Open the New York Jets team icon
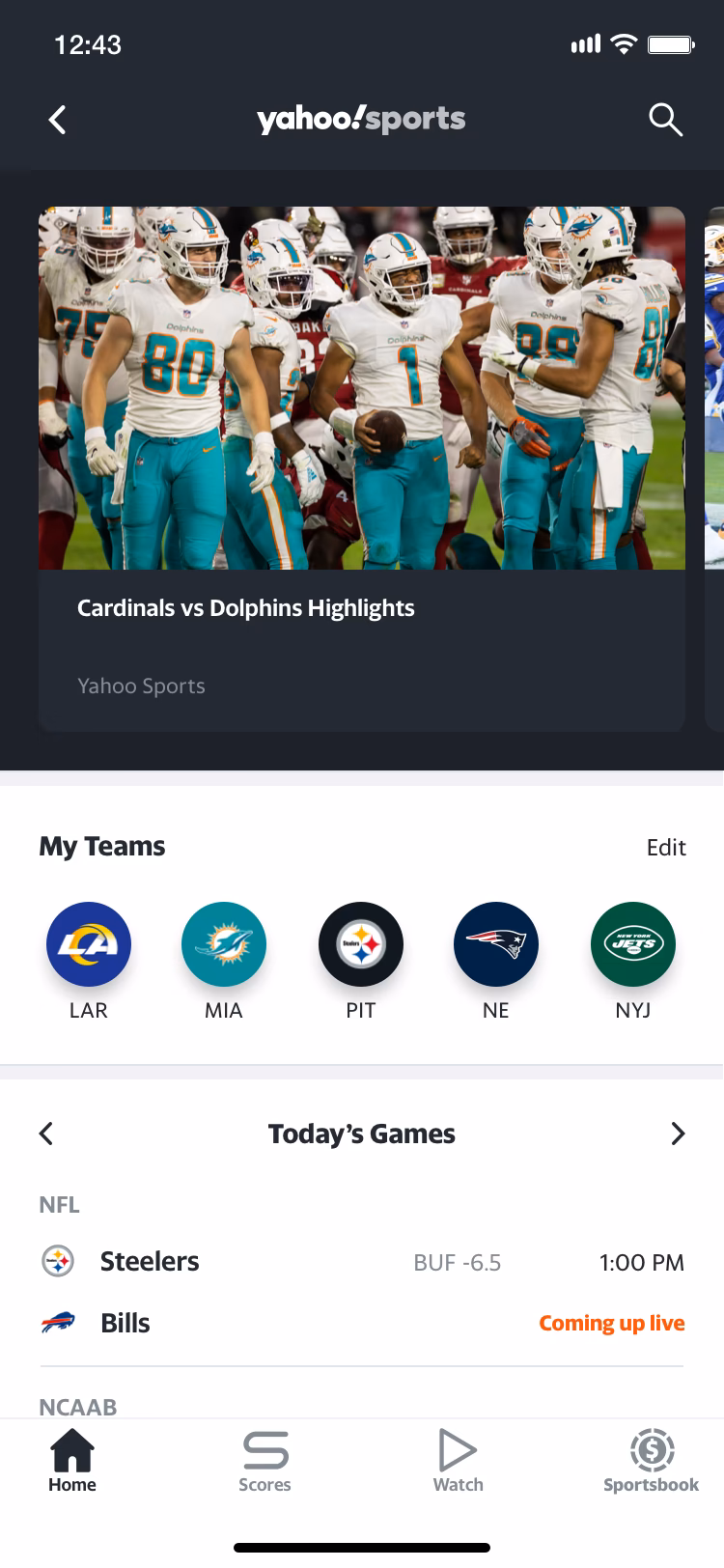The width and height of the screenshot is (724, 1568). [632, 944]
